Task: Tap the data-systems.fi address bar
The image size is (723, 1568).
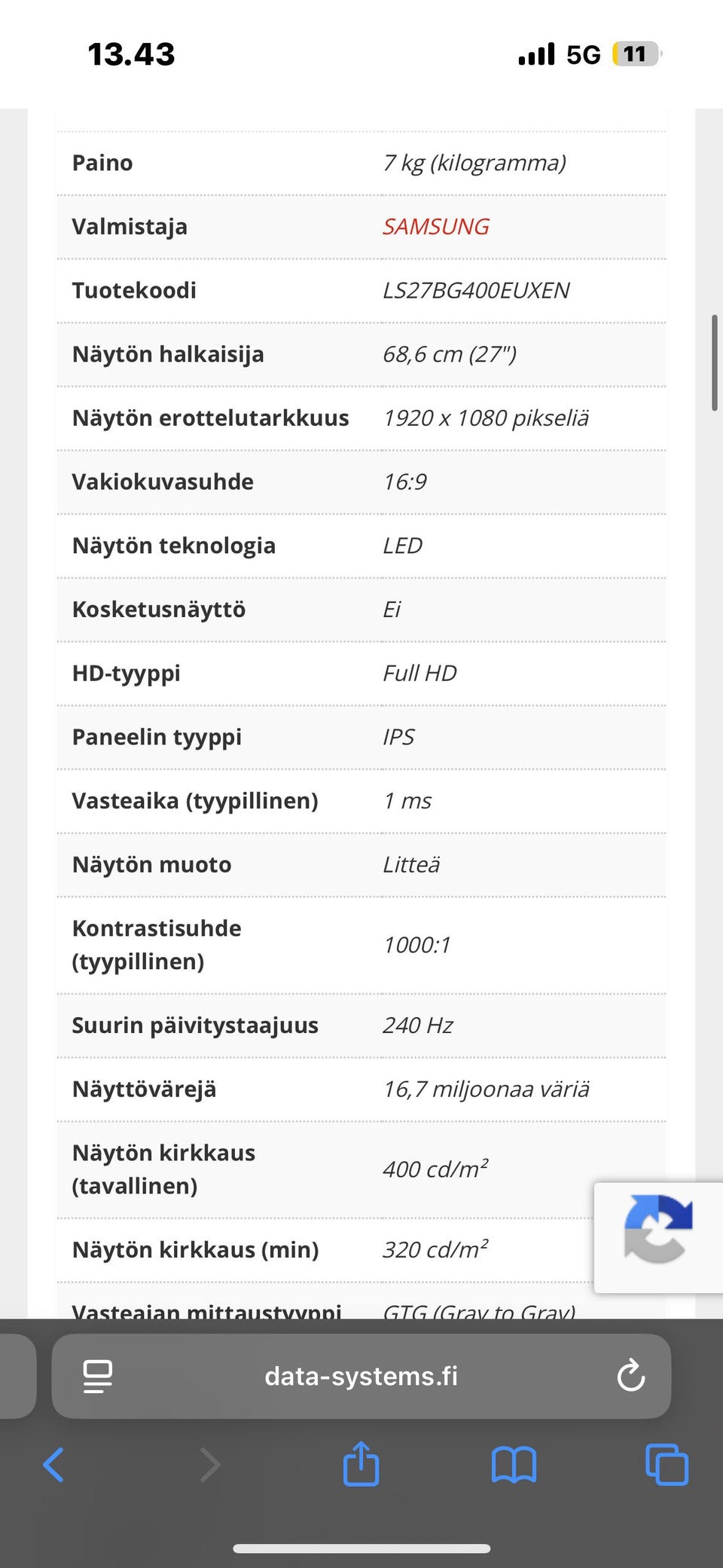Action: (x=360, y=1376)
